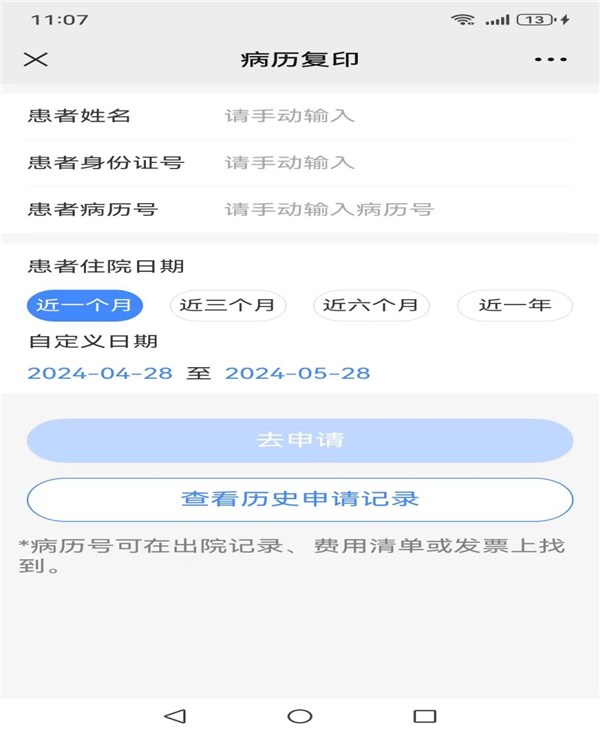The height and width of the screenshot is (734, 600).
Task: Focus the 患者身份证号 input field
Action: (395, 162)
